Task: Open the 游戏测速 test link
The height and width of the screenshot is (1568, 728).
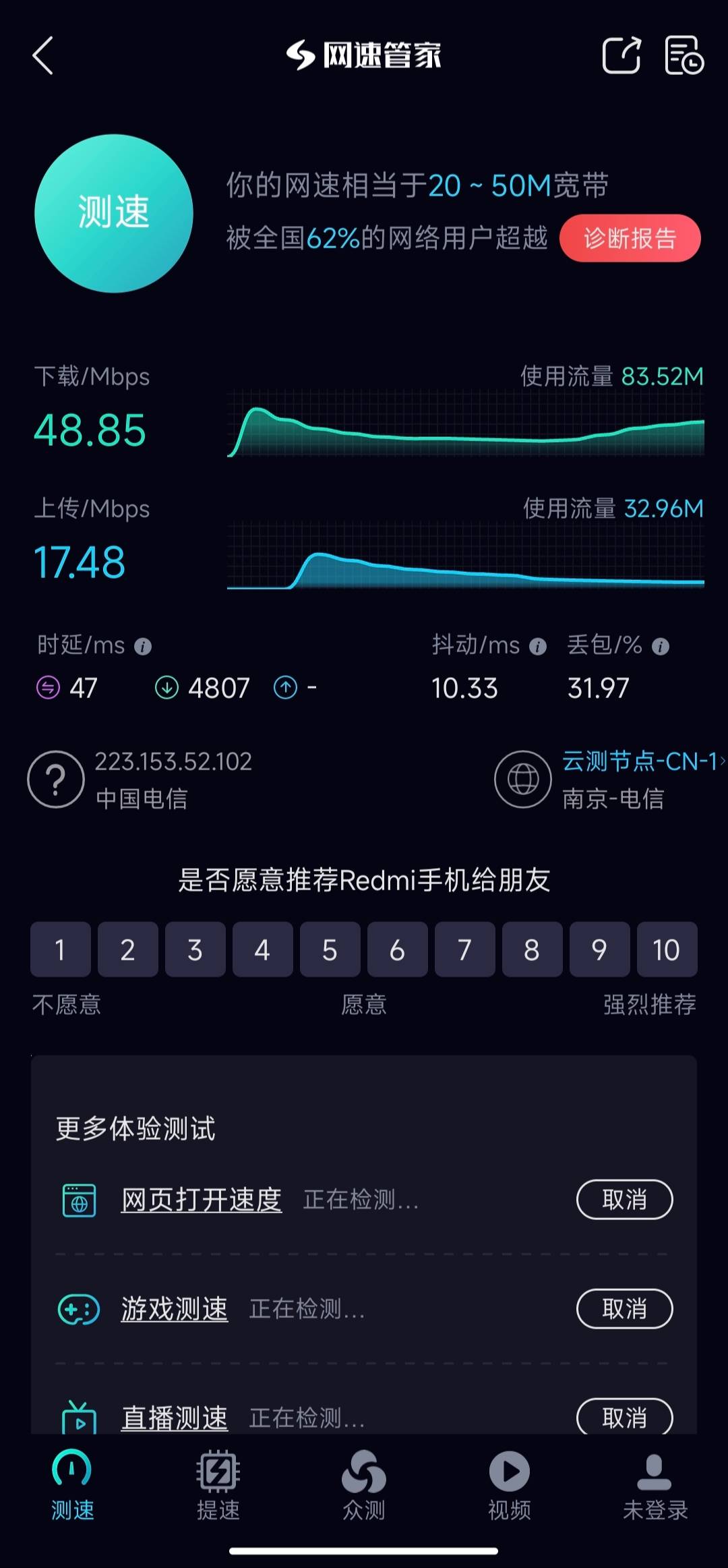Action: (x=175, y=1309)
